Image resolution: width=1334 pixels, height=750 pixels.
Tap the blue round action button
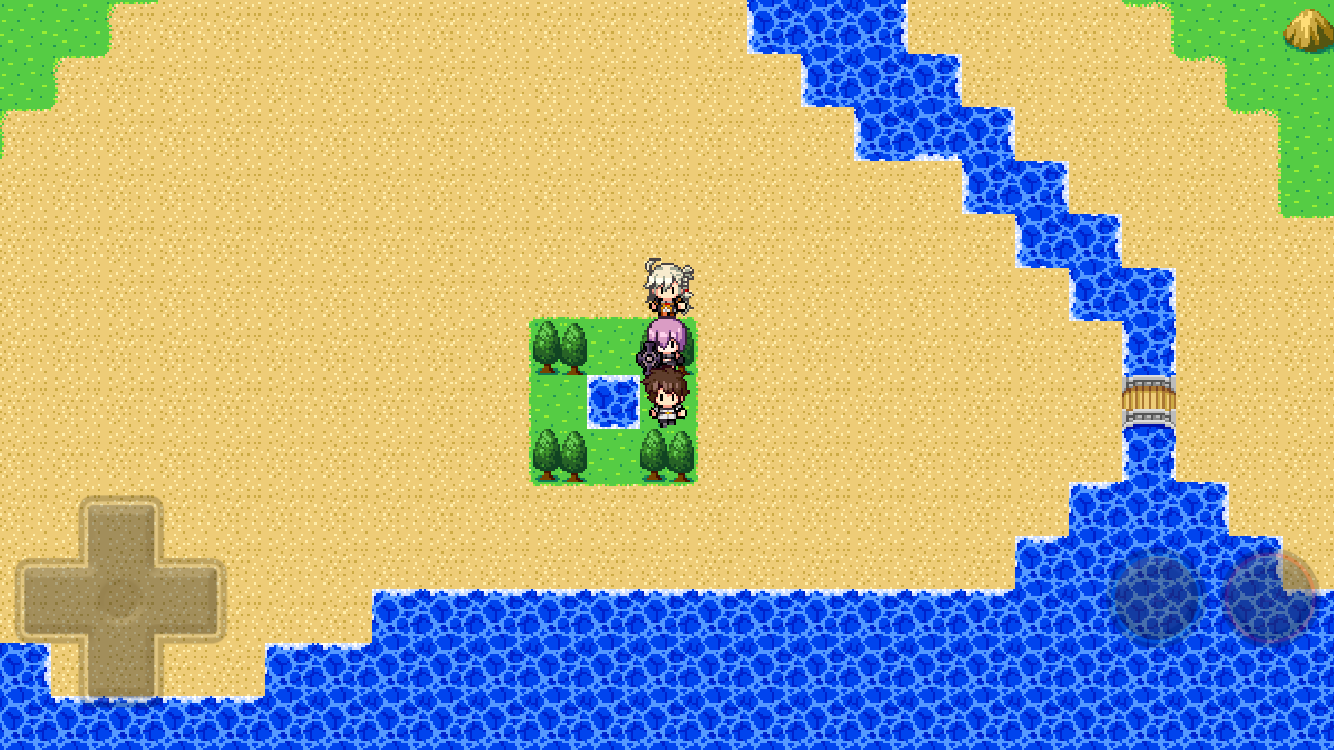tap(1156, 597)
